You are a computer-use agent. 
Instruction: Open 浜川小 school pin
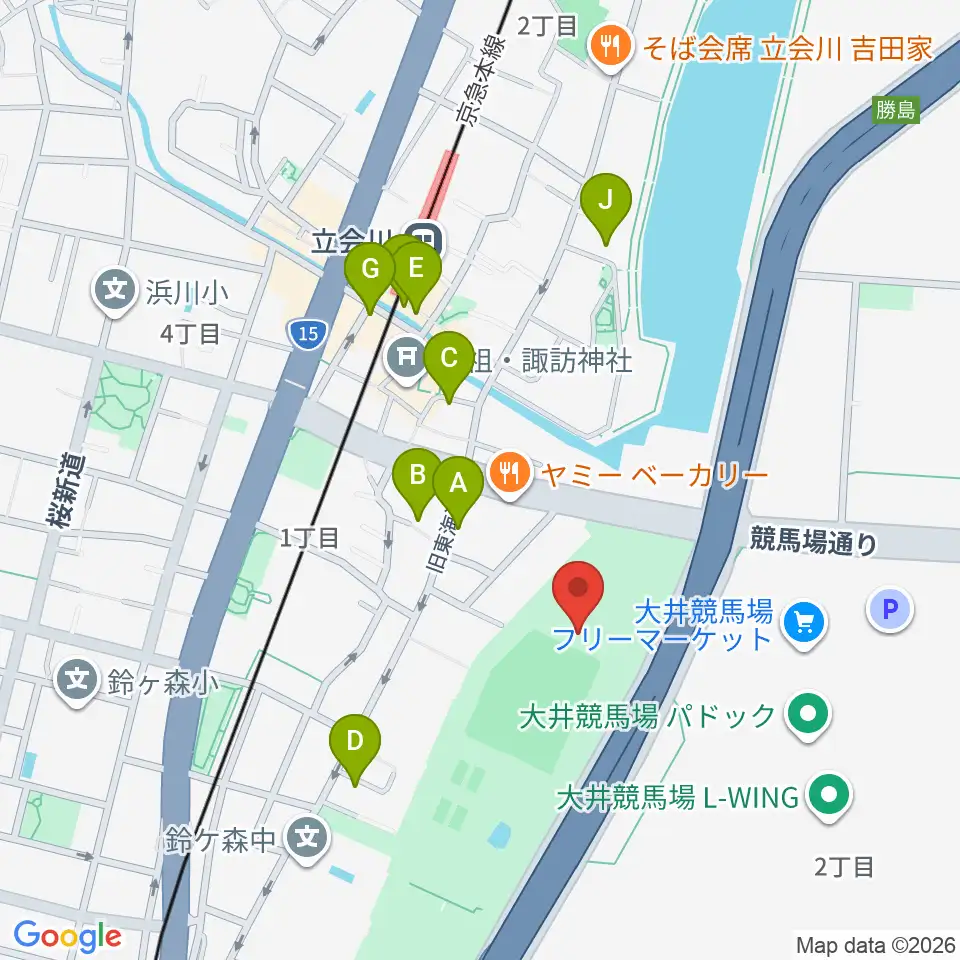pos(114,292)
